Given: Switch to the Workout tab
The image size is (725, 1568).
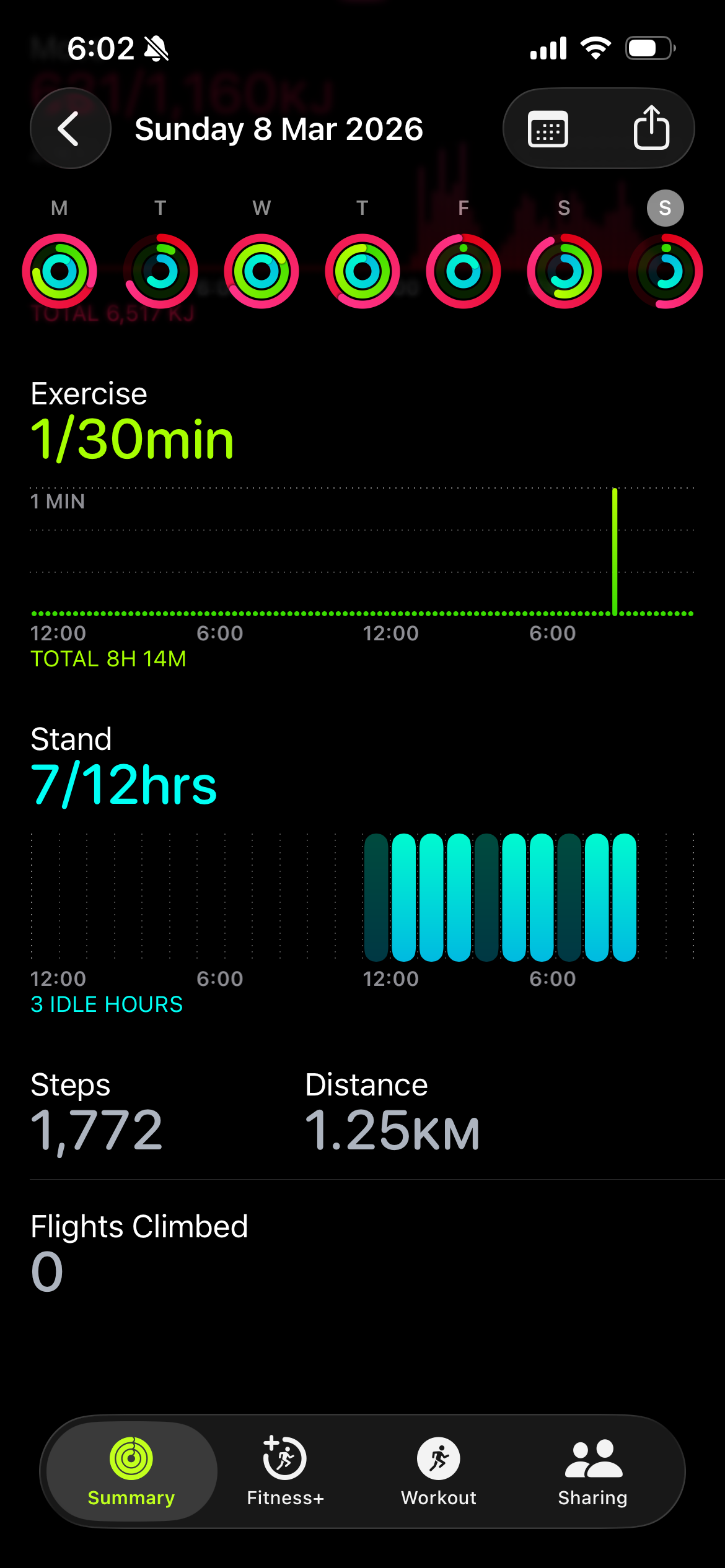Looking at the screenshot, I should coord(439,1471).
